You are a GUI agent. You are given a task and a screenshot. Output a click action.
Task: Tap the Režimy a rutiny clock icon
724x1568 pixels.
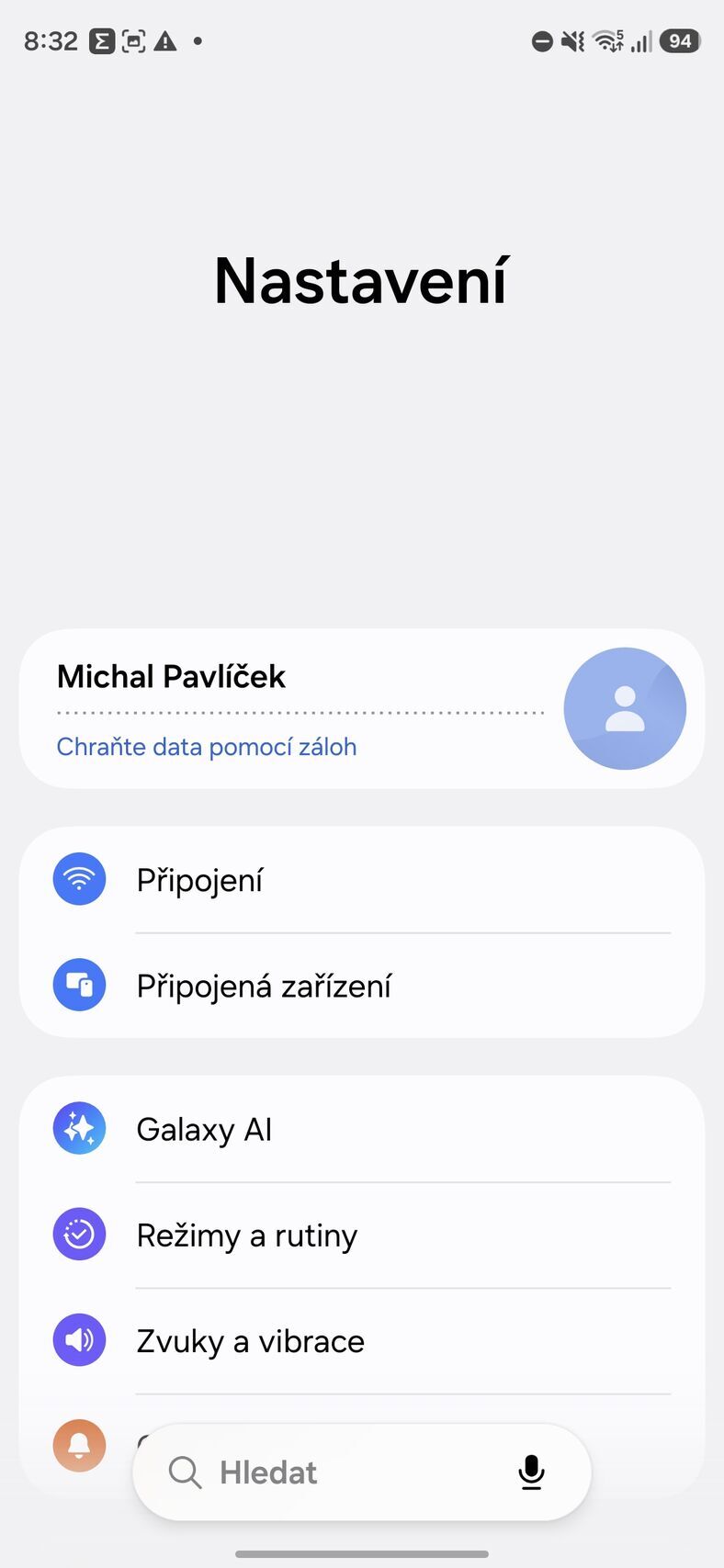click(79, 1234)
